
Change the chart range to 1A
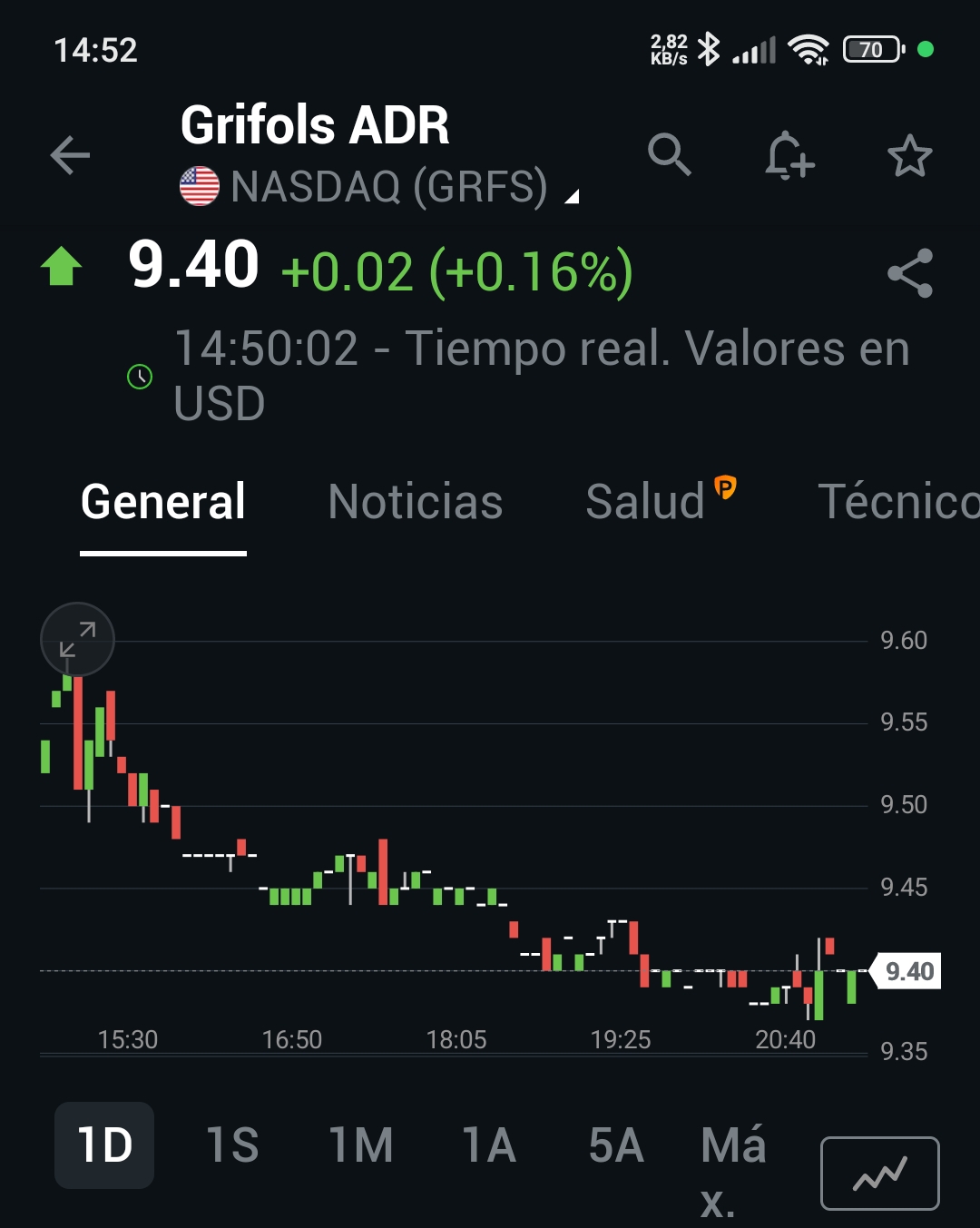[x=489, y=1145]
